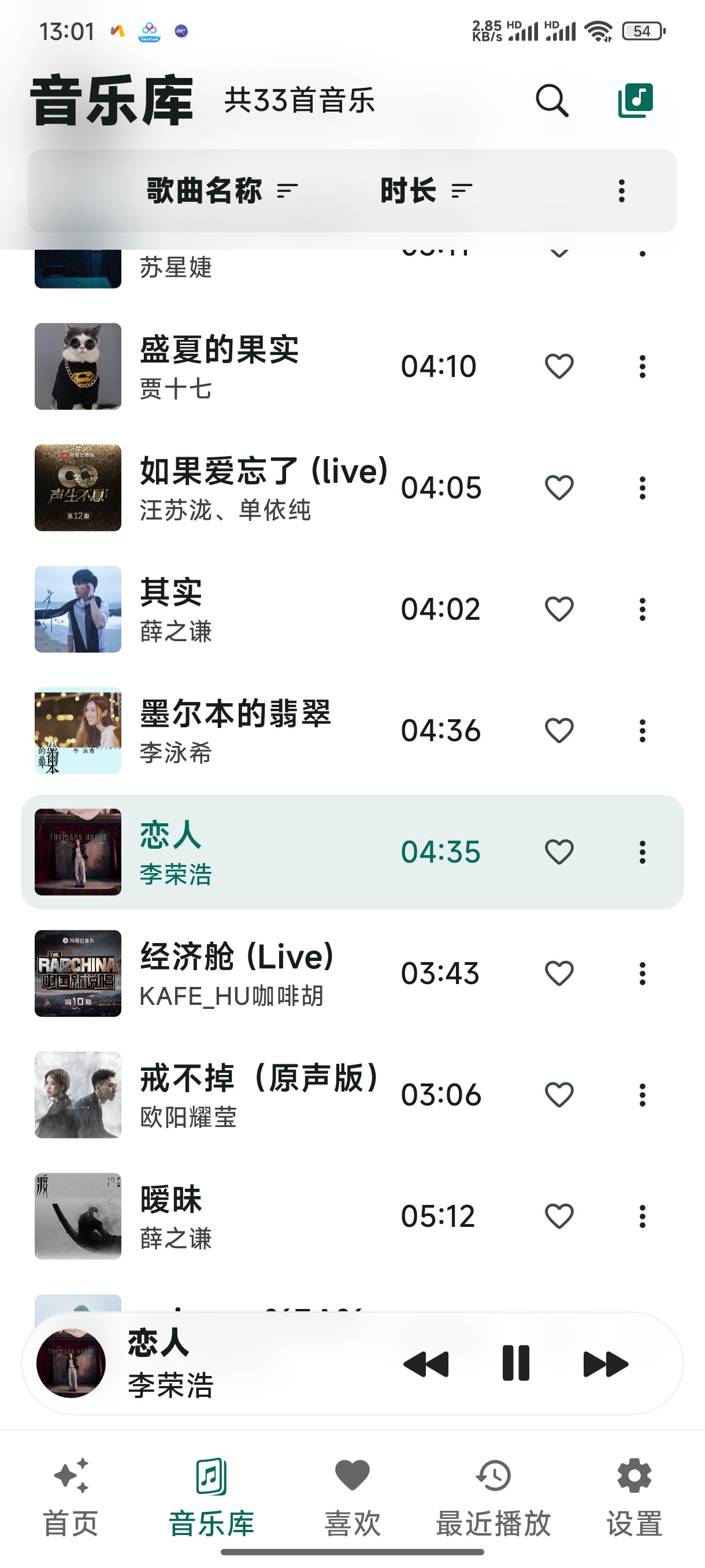Viewport: 705px width, 1568px height.
Task: Skip to the previous track
Action: point(426,1363)
